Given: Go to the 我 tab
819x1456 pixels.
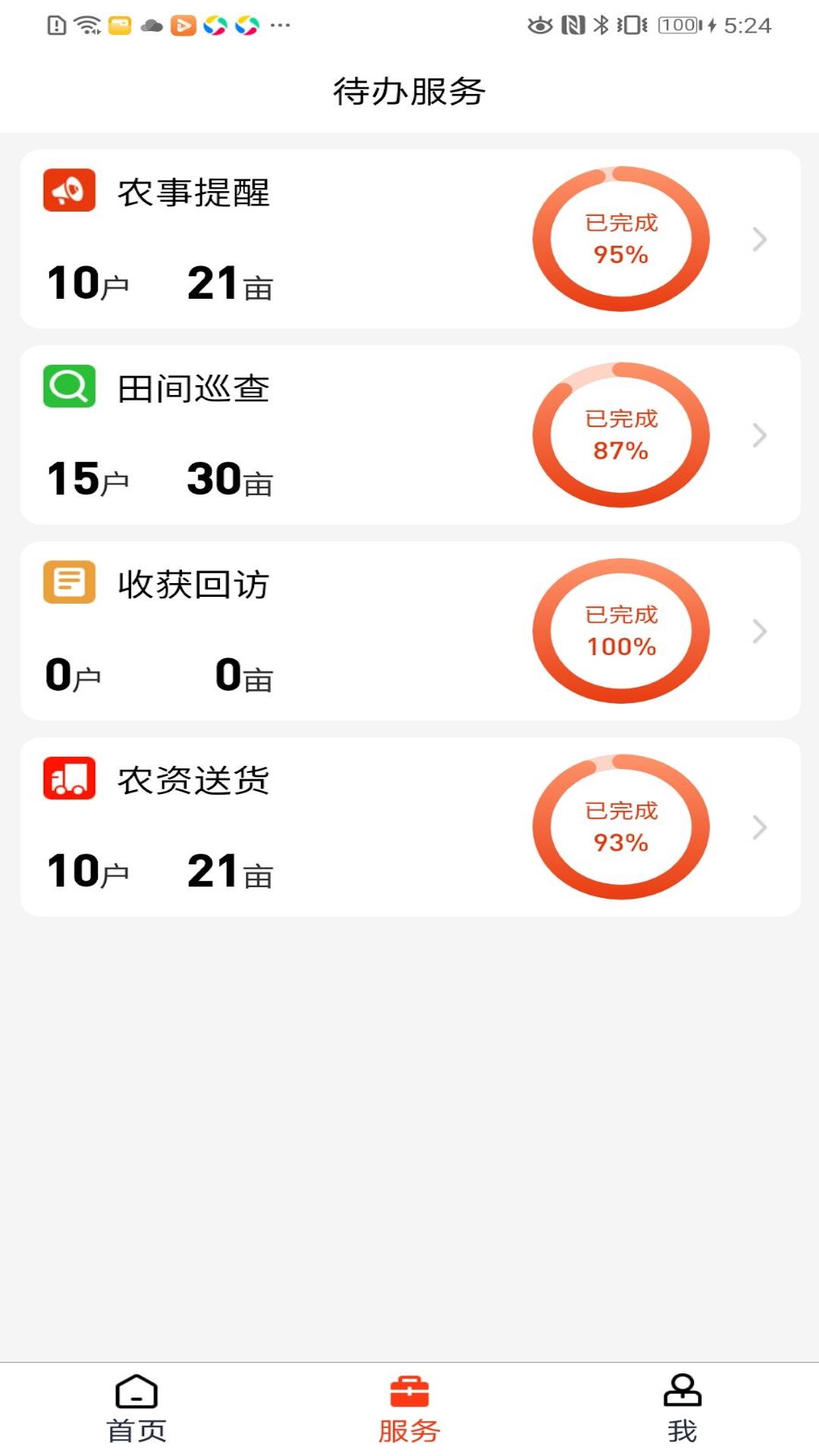Looking at the screenshot, I should [682, 1409].
